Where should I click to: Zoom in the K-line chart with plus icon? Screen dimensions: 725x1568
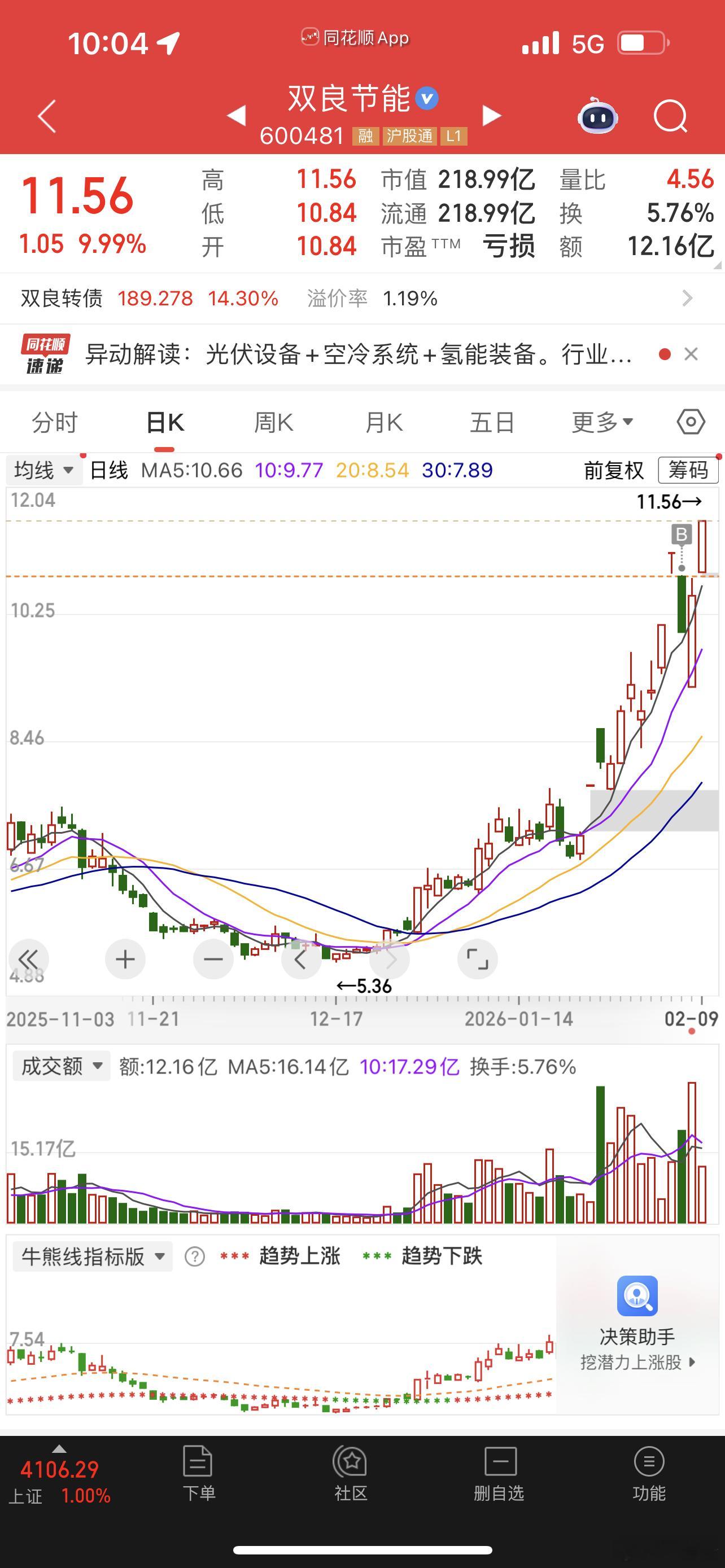click(x=125, y=959)
